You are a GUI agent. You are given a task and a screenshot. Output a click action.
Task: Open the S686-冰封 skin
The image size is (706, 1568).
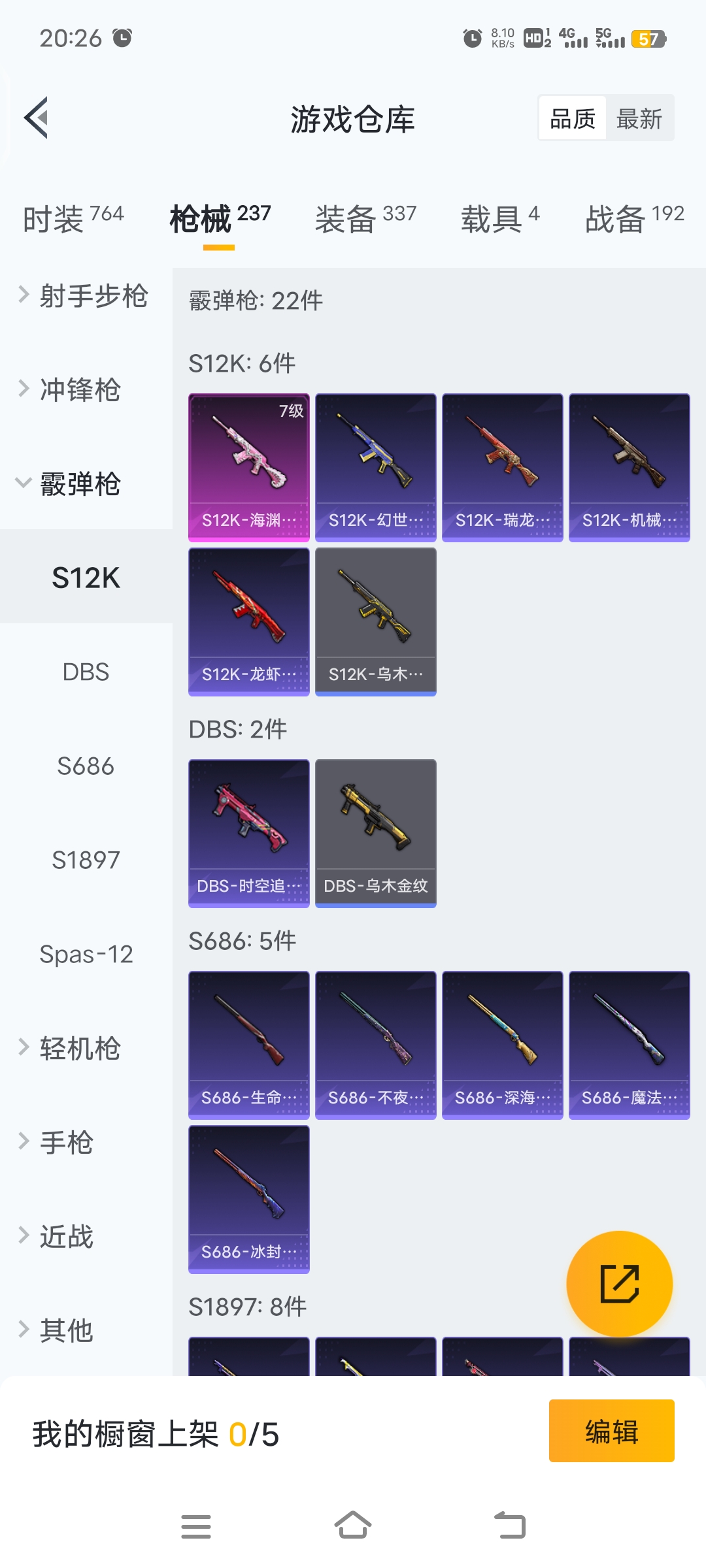pos(249,1199)
